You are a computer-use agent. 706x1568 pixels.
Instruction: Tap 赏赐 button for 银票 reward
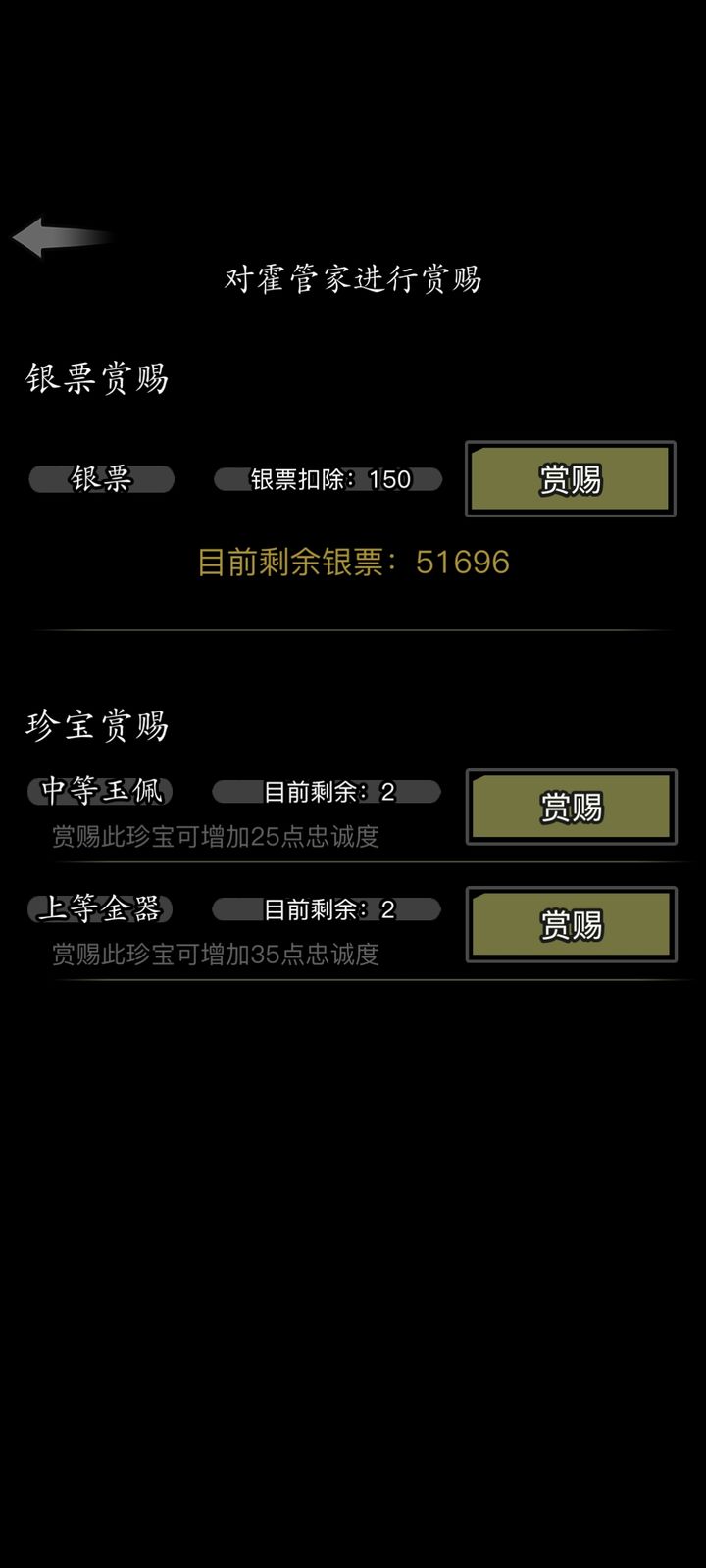point(570,479)
